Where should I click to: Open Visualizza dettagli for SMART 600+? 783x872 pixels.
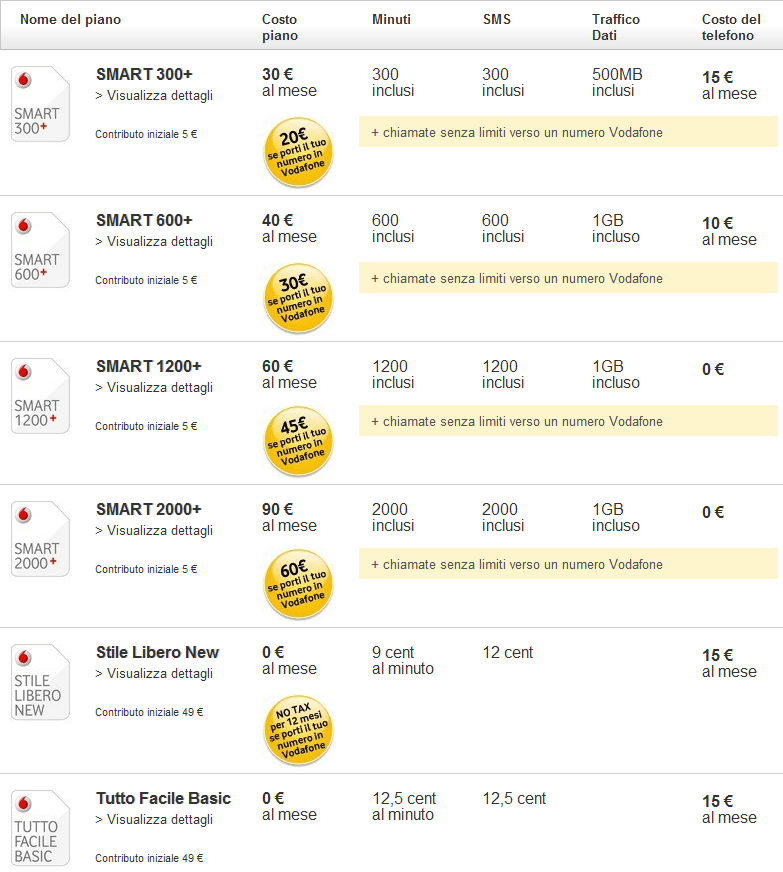point(154,242)
